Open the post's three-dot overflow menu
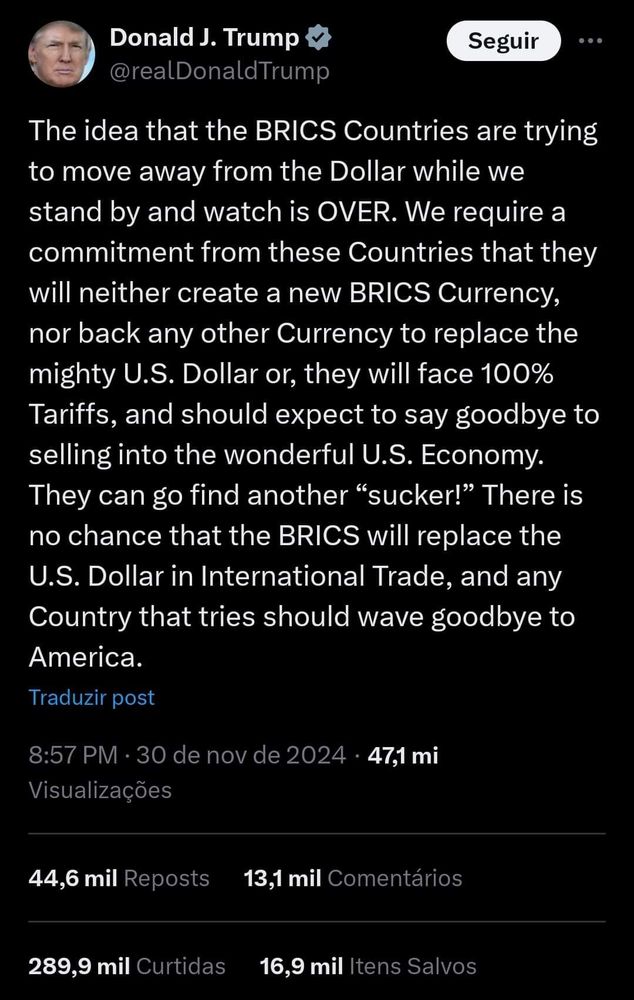The height and width of the screenshot is (1000, 634). 592,41
